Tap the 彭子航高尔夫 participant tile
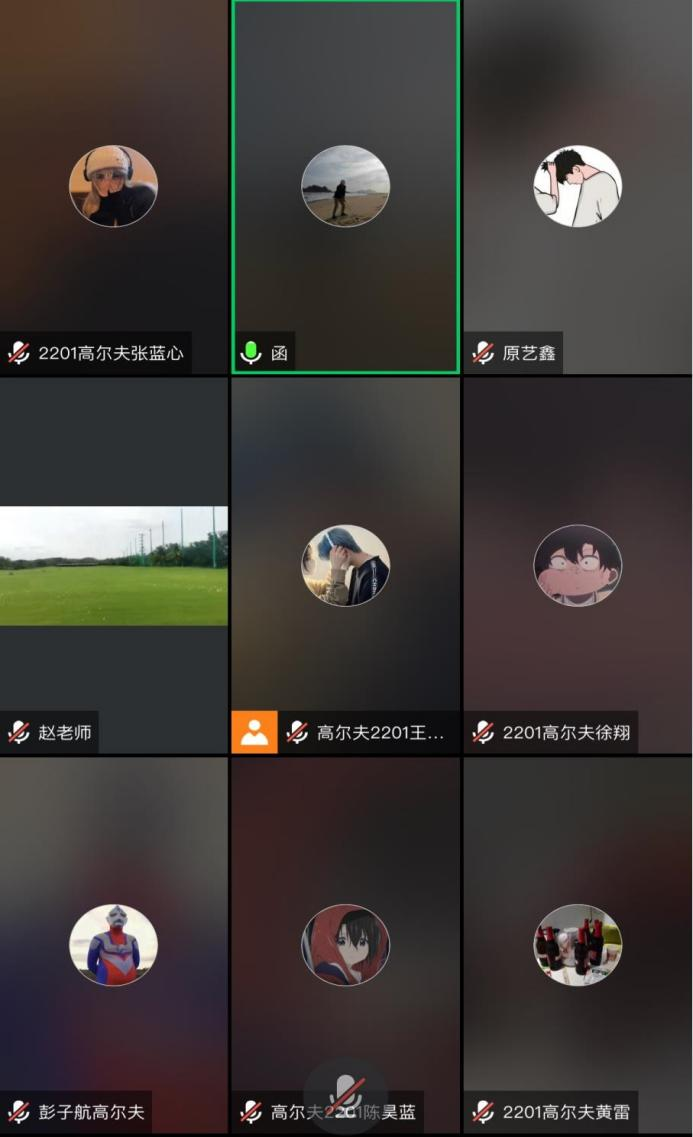The width and height of the screenshot is (693, 1137). pos(113,945)
